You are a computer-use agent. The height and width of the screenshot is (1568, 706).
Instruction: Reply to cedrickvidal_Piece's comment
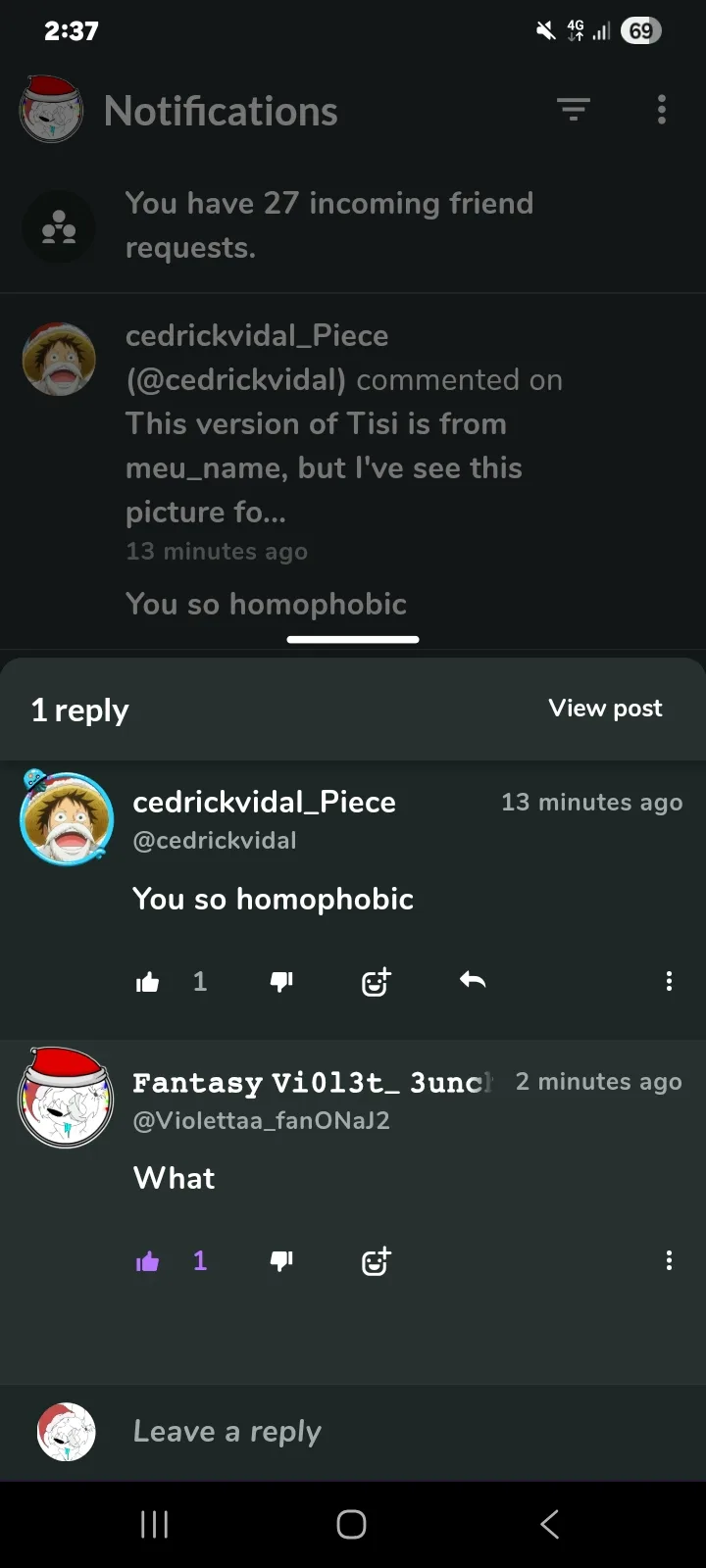[473, 981]
